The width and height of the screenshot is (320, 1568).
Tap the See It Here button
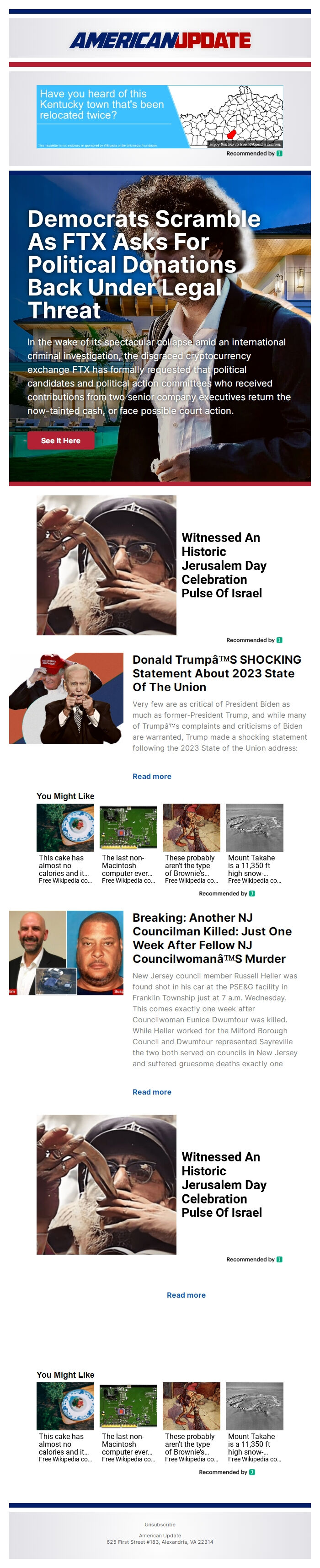[x=60, y=440]
